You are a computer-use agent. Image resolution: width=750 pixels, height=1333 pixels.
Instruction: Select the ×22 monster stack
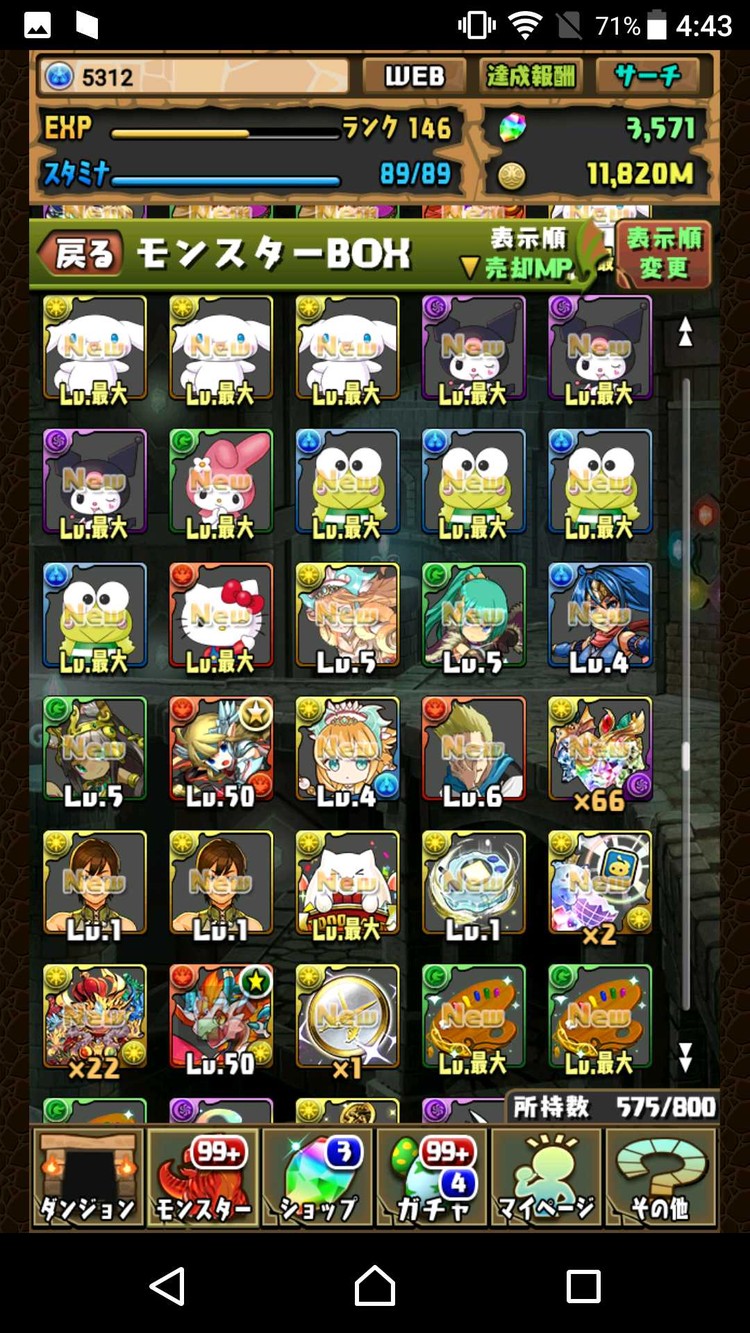pos(95,1017)
